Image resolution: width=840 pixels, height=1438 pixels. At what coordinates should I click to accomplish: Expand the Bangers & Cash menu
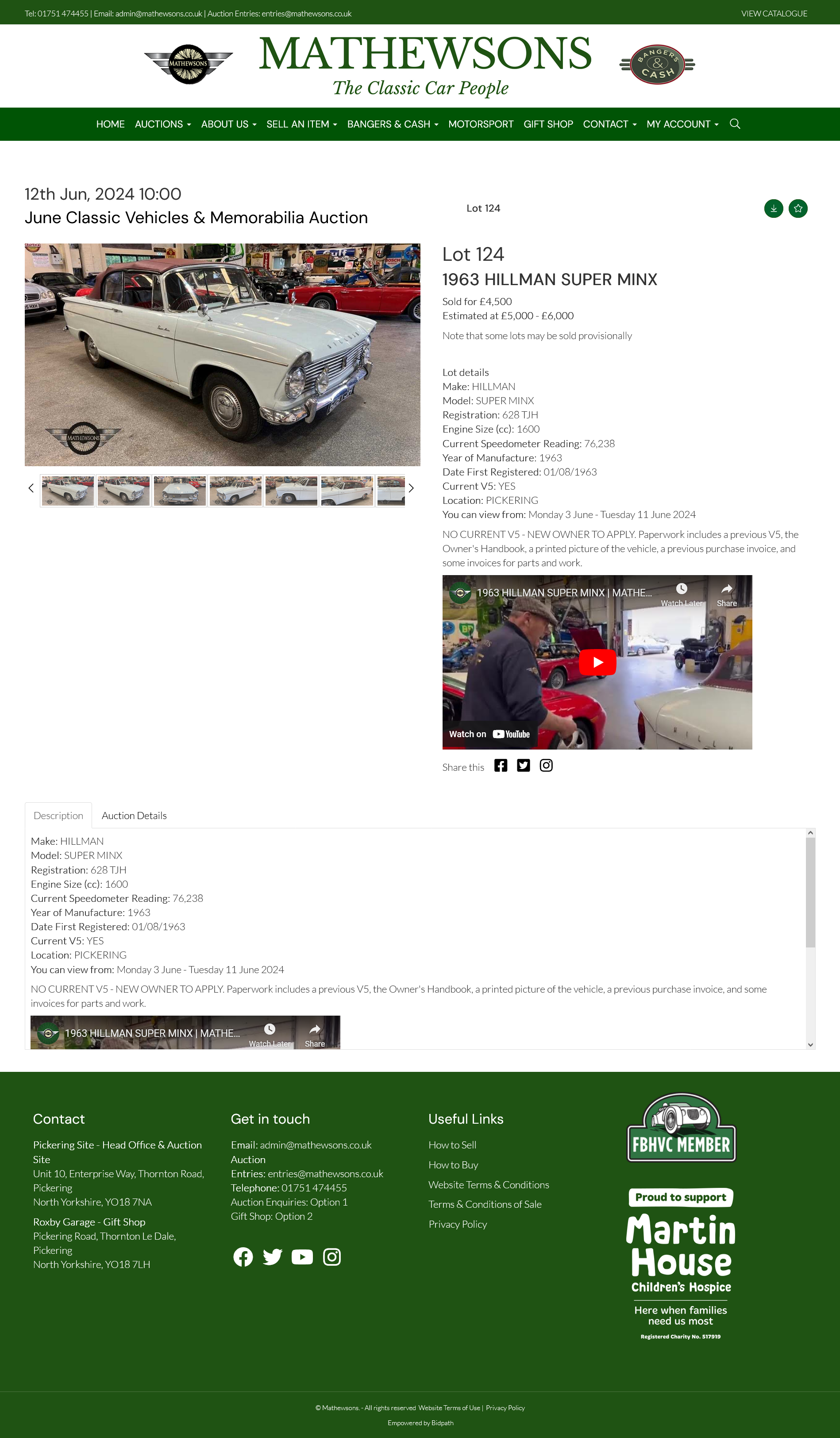[x=392, y=124]
